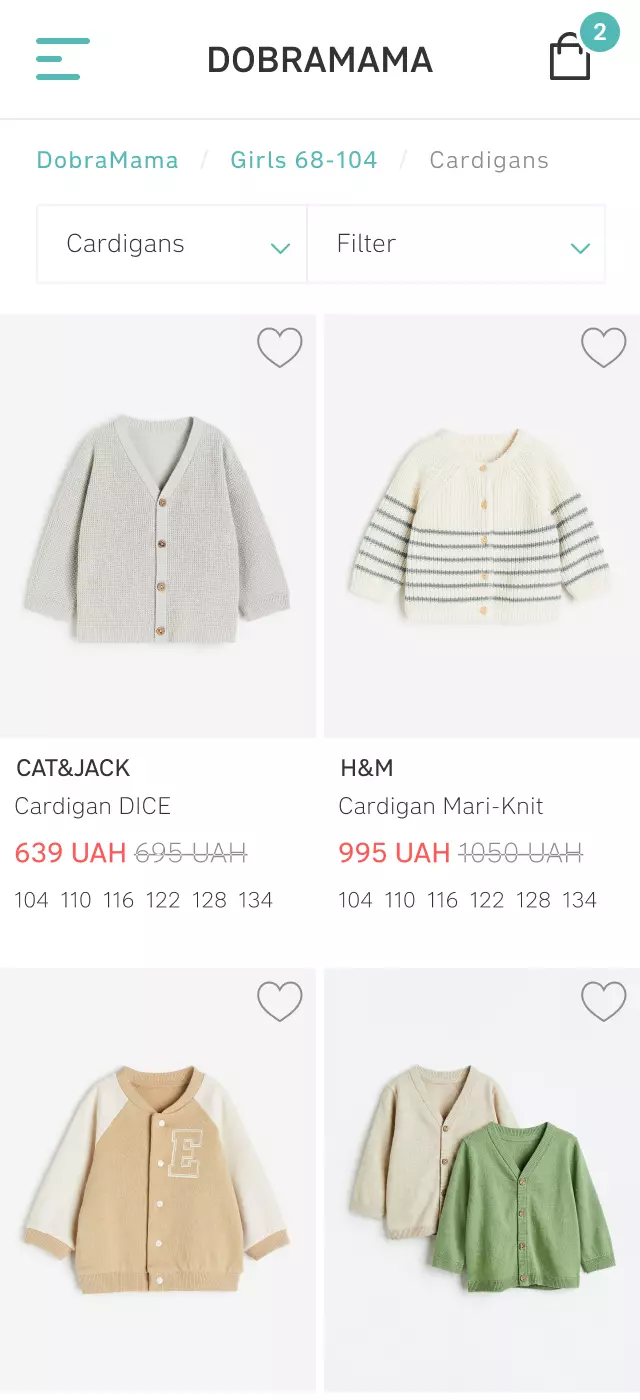Add Cardigan Mari-Knit to favorites
Viewport: 640px width, 1400px height.
tap(604, 348)
